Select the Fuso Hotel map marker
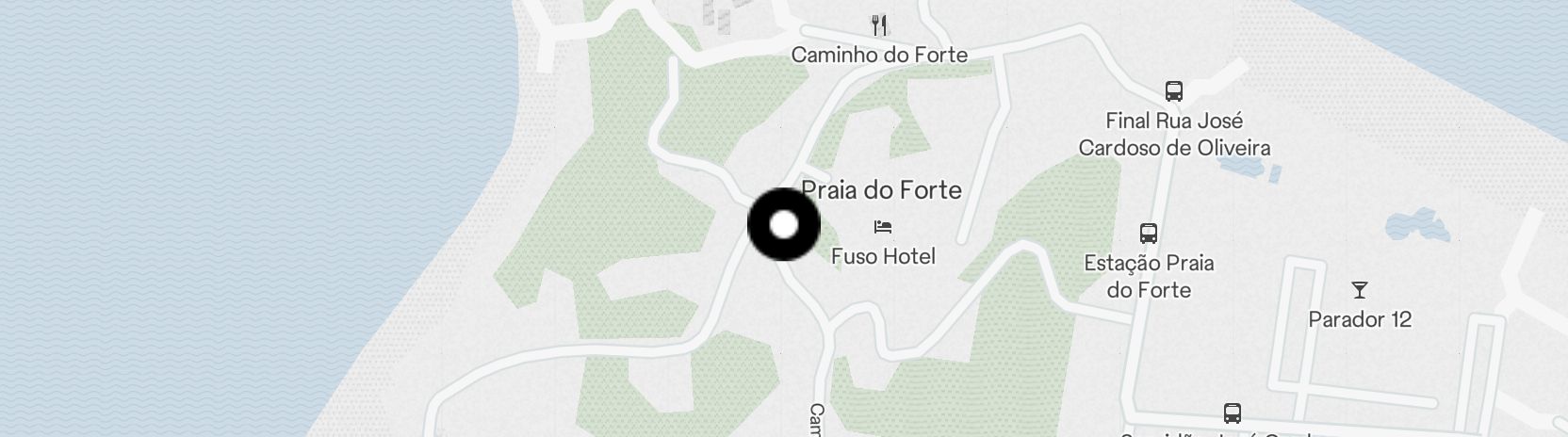The height and width of the screenshot is (437, 1568). [x=883, y=227]
